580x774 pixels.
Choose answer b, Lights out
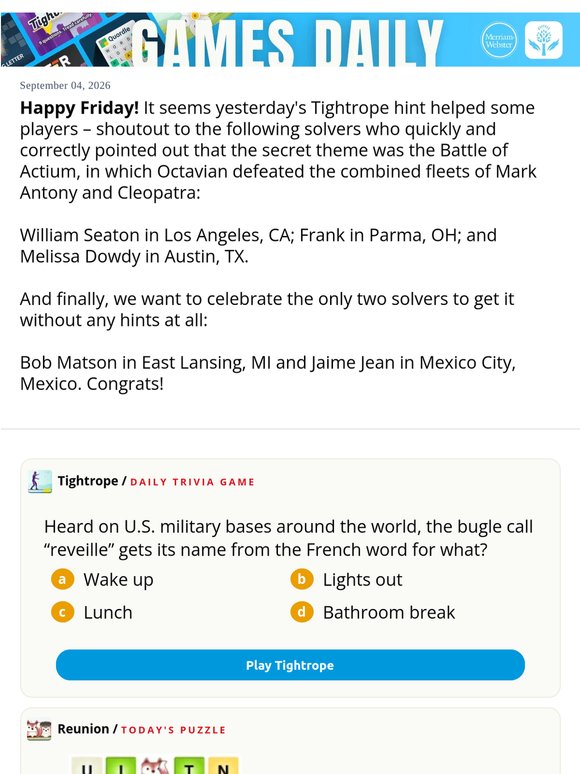pyautogui.click(x=346, y=580)
